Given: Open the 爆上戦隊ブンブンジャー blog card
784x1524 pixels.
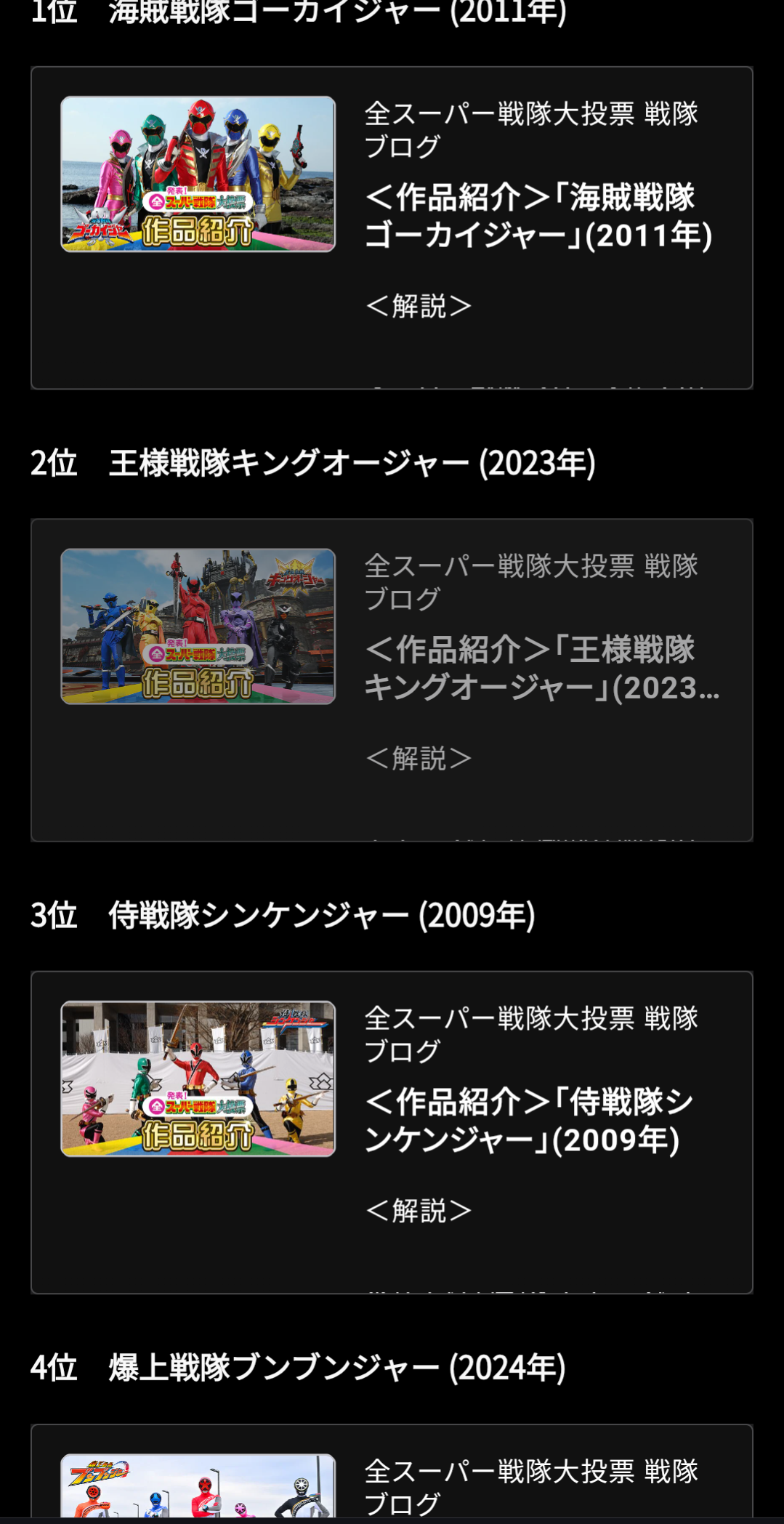Looking at the screenshot, I should [x=392, y=1470].
